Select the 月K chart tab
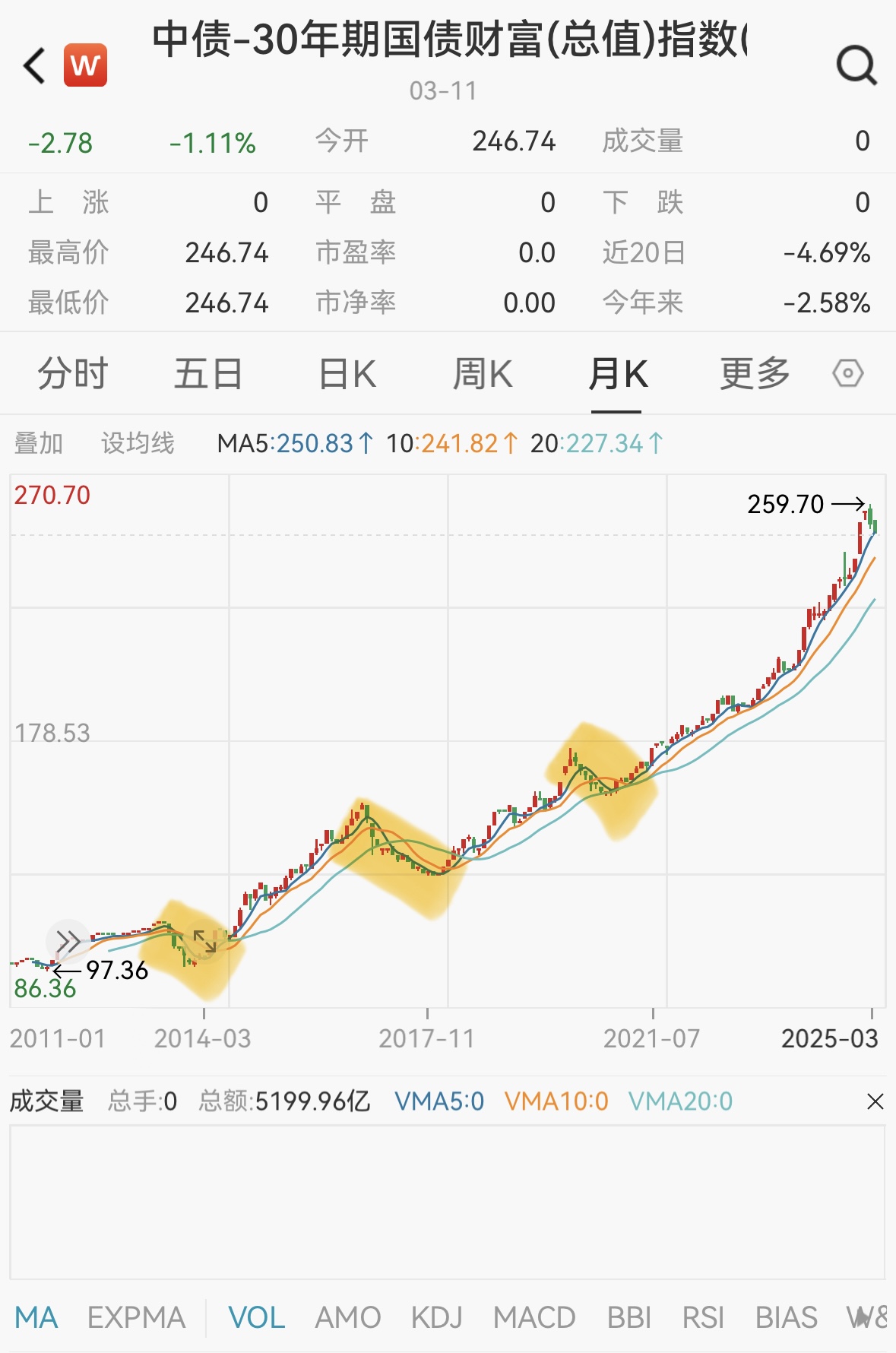This screenshot has width=896, height=1353. [x=617, y=374]
